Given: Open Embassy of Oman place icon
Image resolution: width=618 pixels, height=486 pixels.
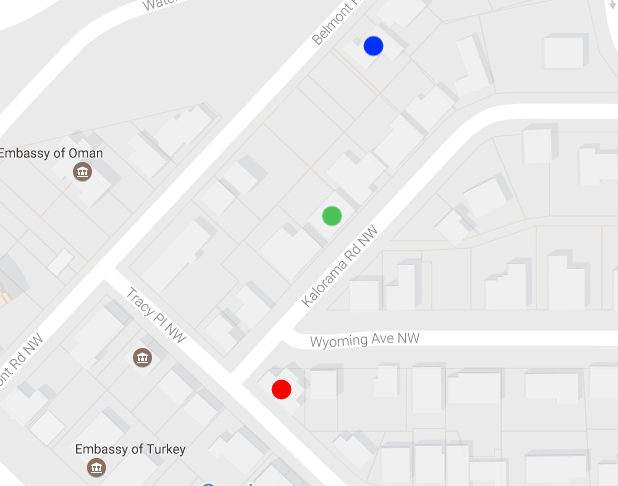Looking at the screenshot, I should pyautogui.click(x=82, y=174).
